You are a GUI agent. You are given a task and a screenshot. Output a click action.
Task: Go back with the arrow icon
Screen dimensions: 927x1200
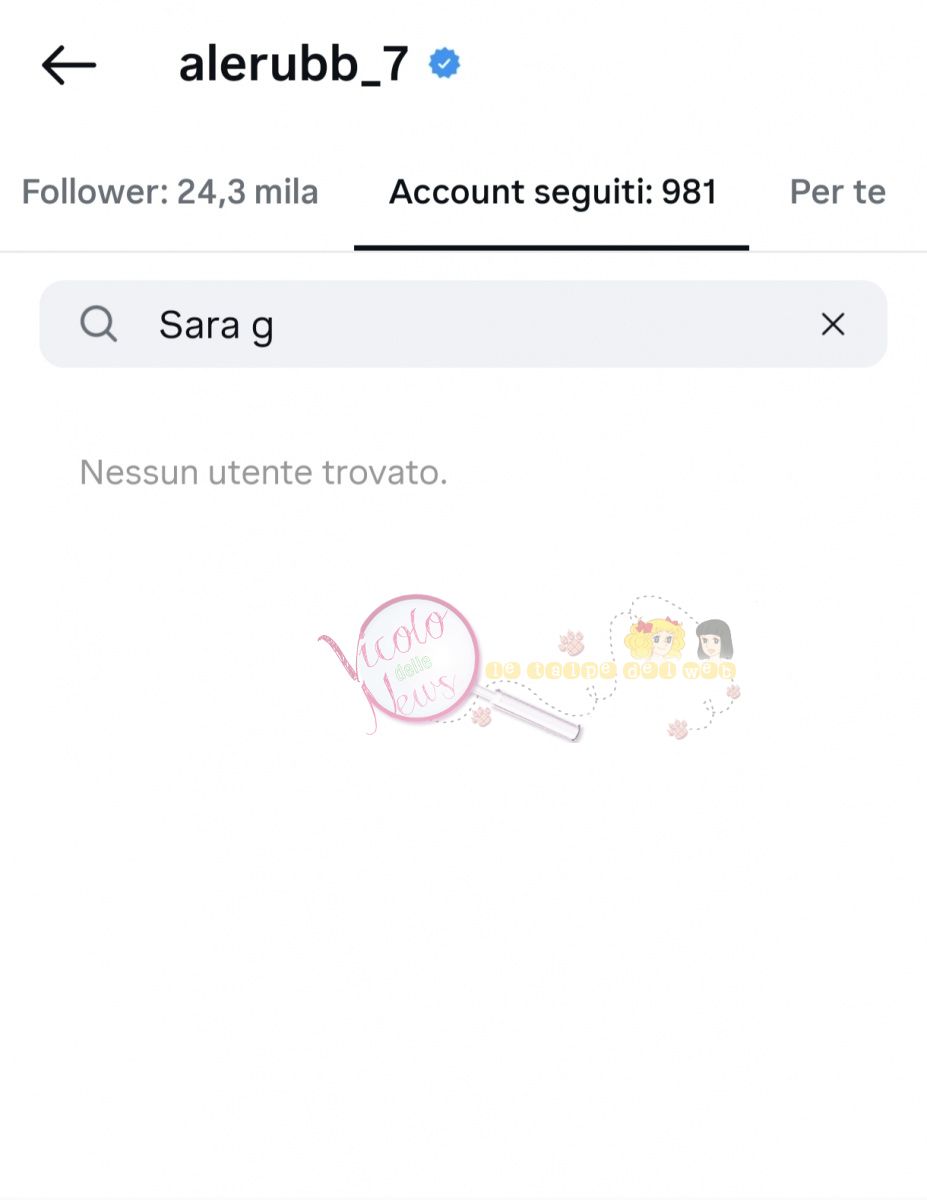[69, 66]
